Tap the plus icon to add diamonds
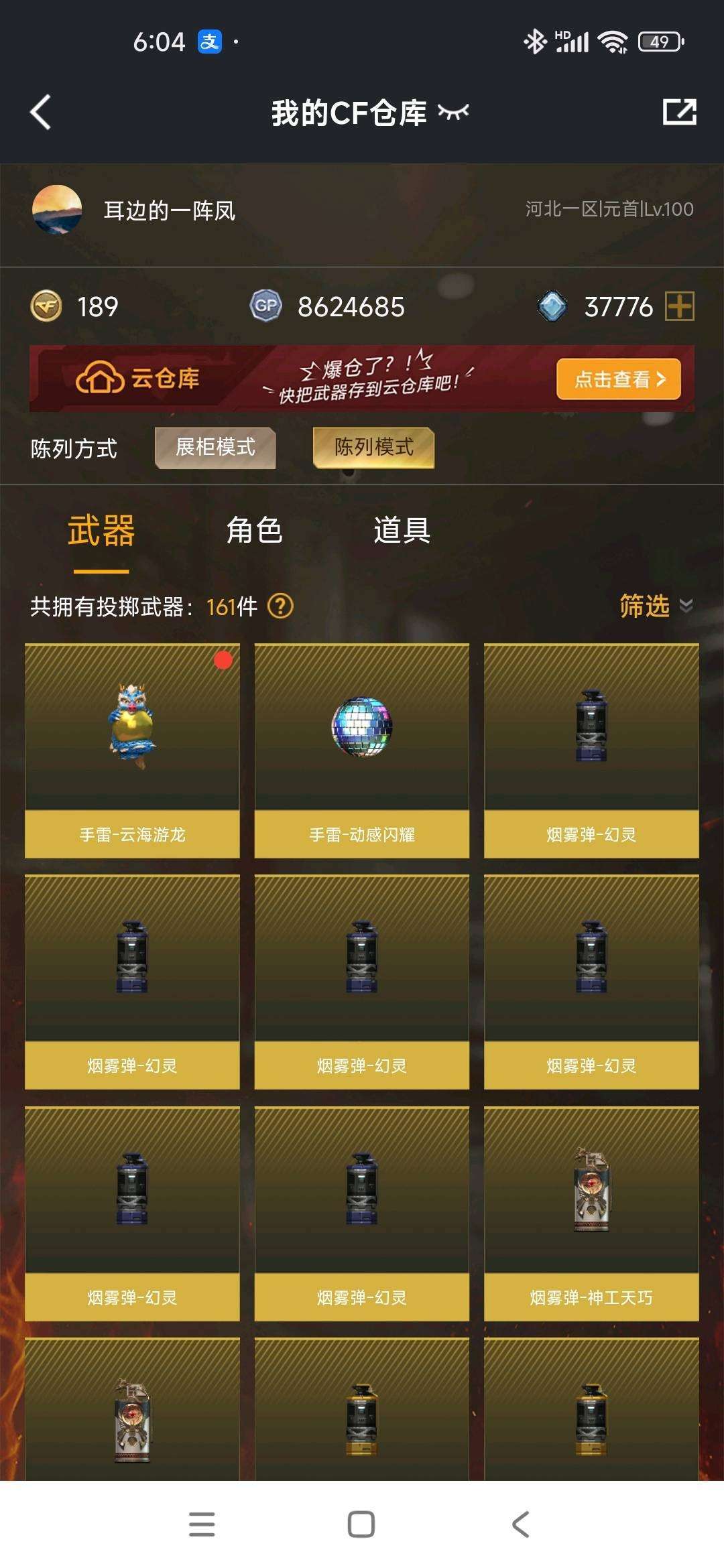This screenshot has height=1568, width=724. (679, 307)
